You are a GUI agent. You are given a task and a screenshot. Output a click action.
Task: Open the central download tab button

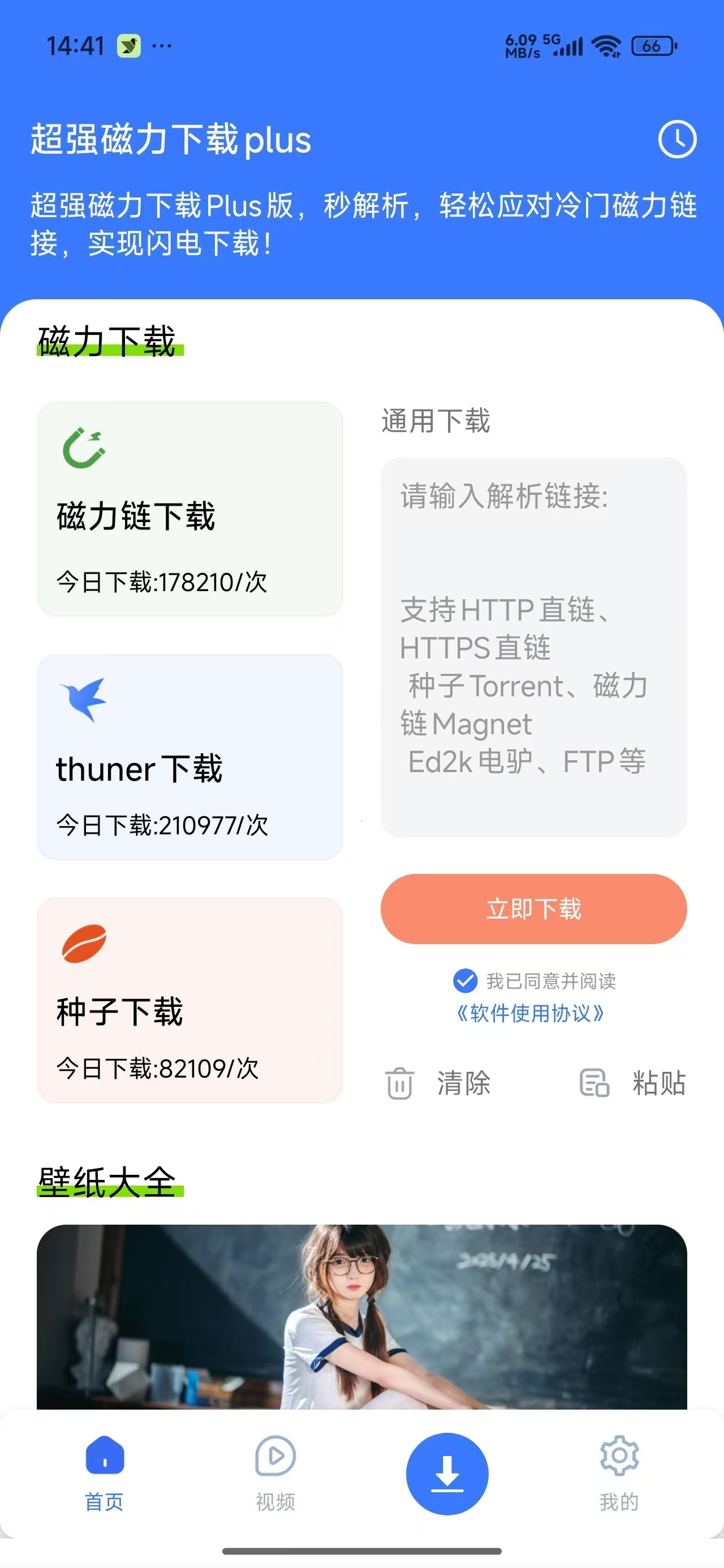[447, 1474]
